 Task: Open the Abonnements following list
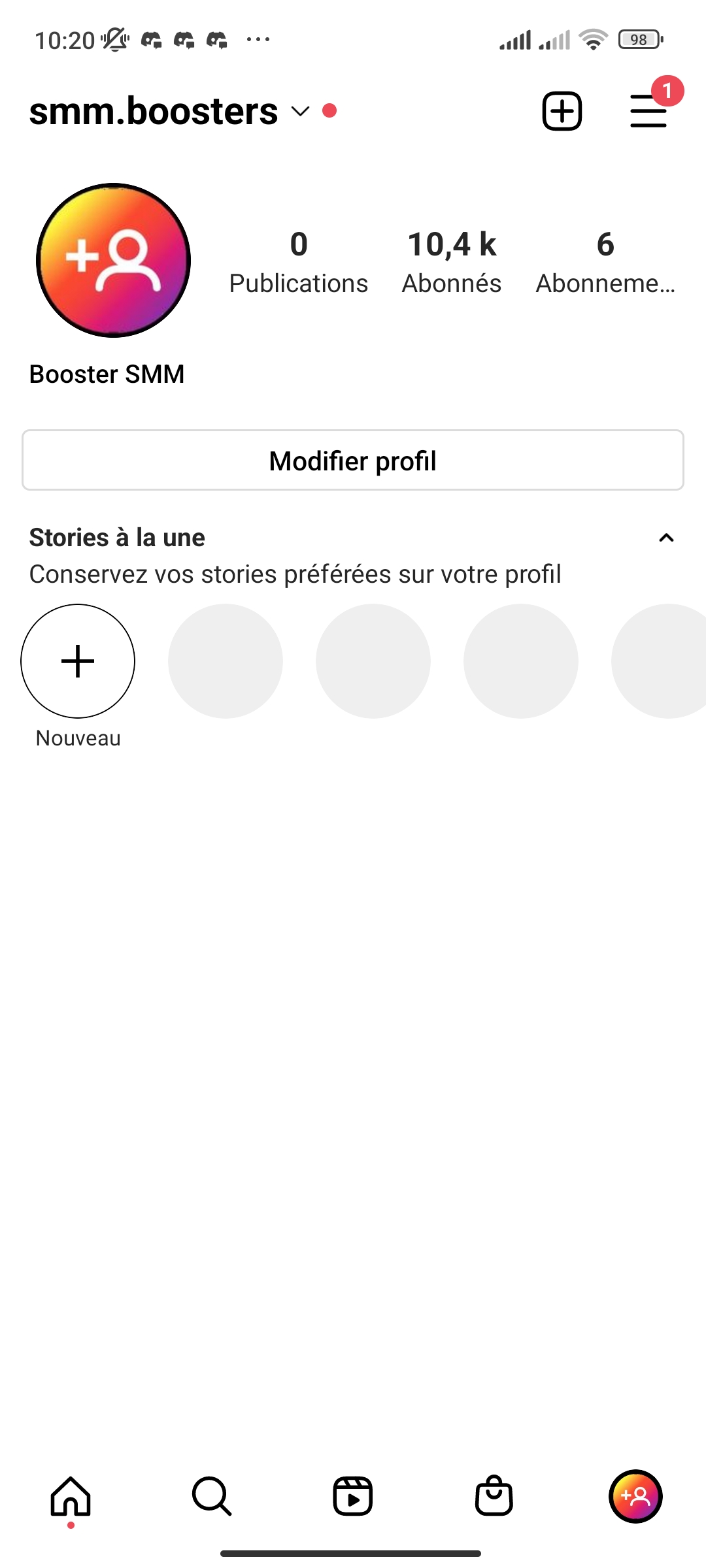pos(605,262)
